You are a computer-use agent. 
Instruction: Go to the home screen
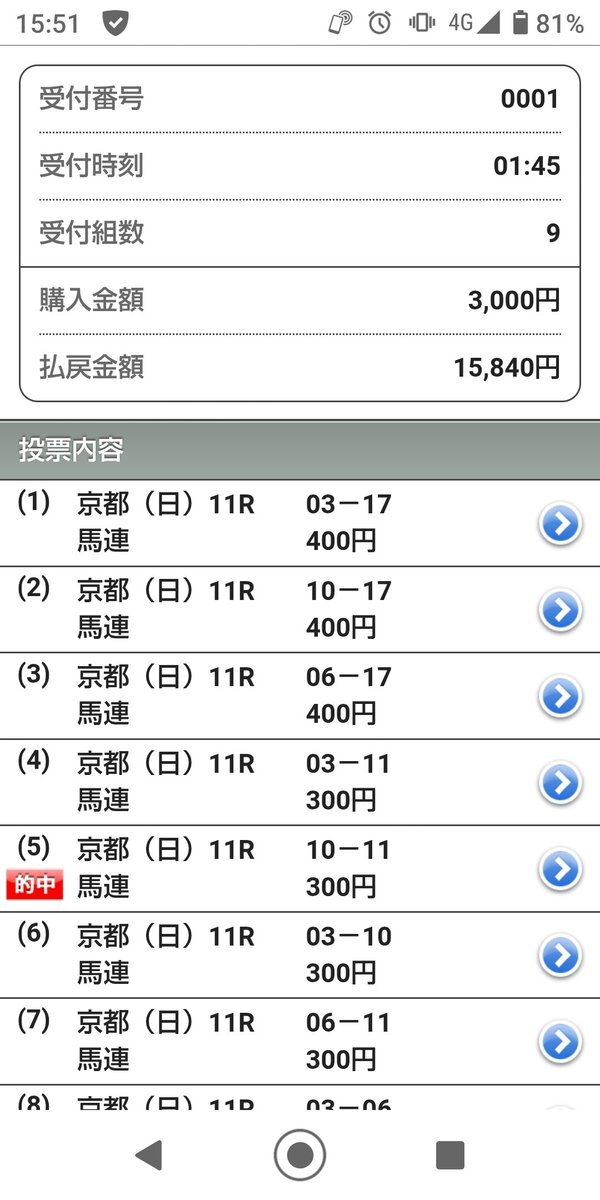tap(300, 1156)
